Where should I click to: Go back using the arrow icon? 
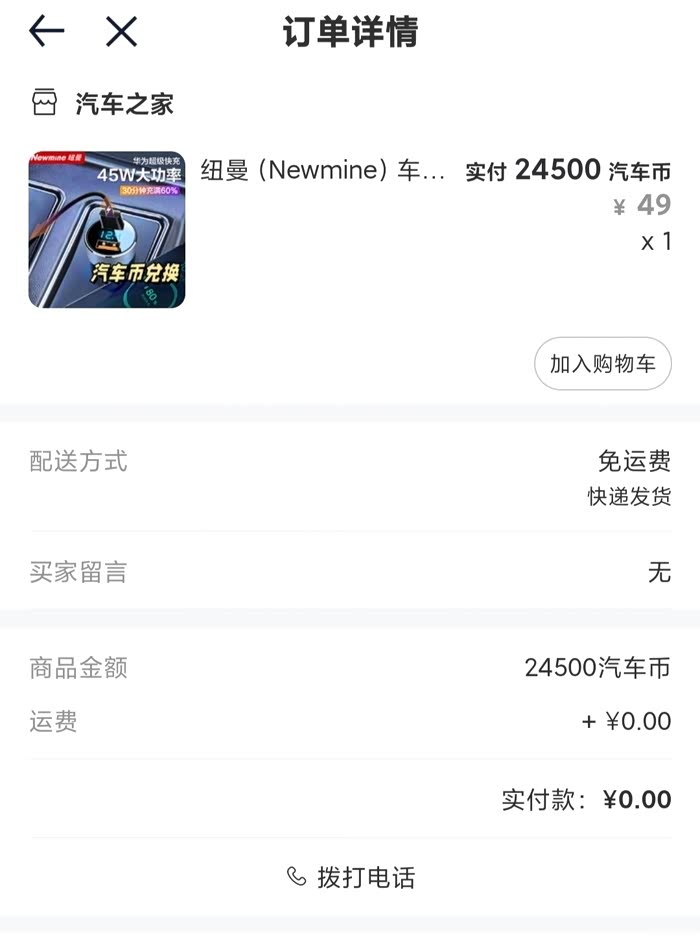click(47, 32)
